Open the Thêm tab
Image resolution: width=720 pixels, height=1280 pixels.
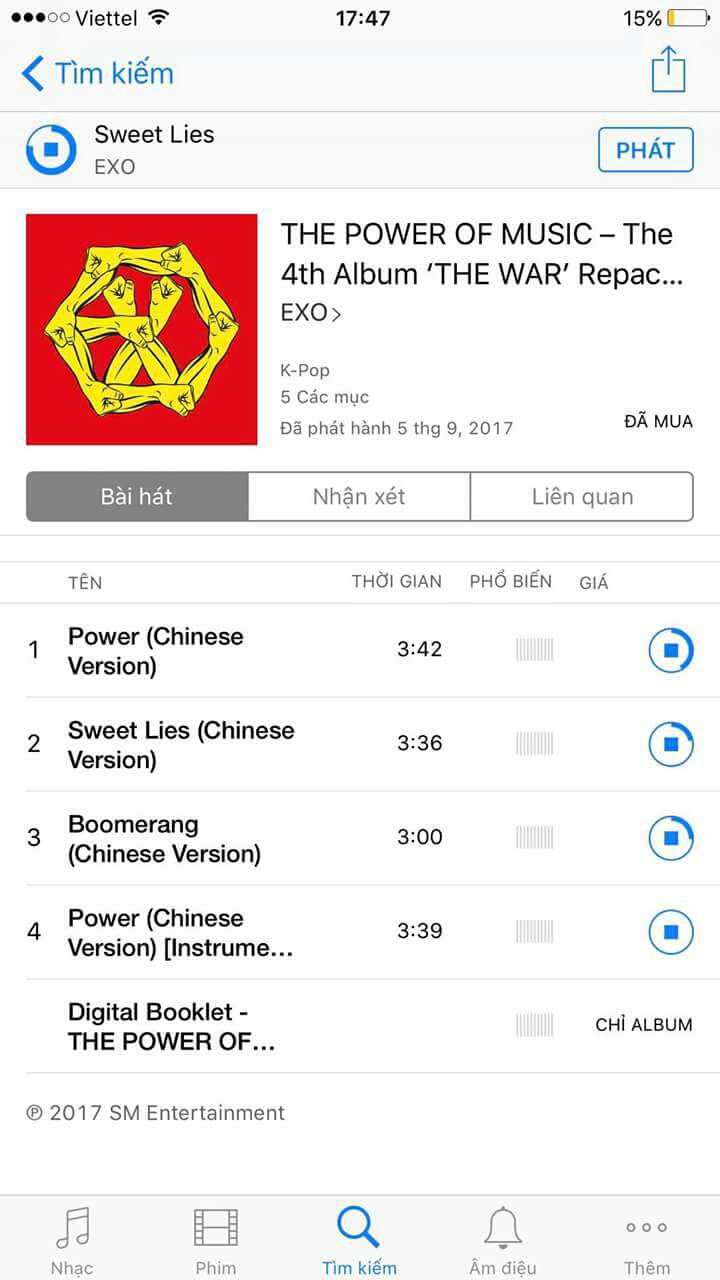tap(647, 1240)
